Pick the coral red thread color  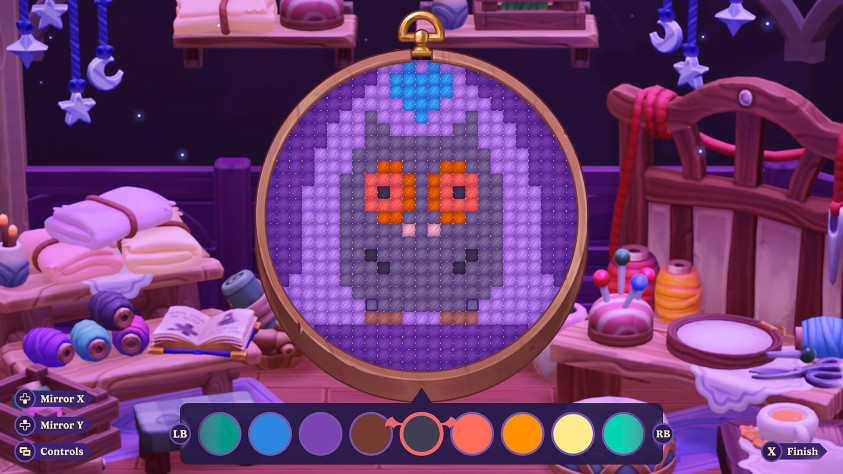coord(472,434)
